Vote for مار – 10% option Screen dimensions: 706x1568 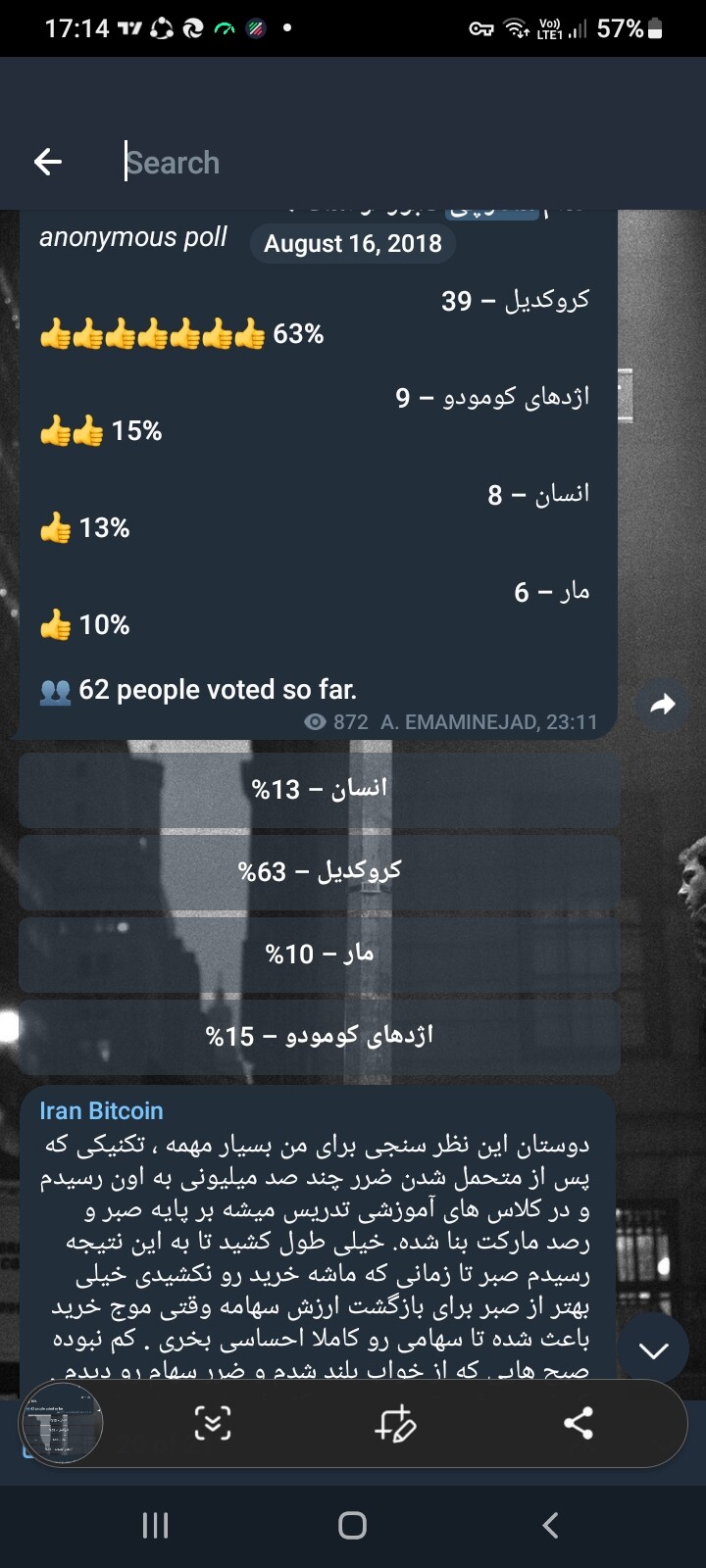(320, 954)
